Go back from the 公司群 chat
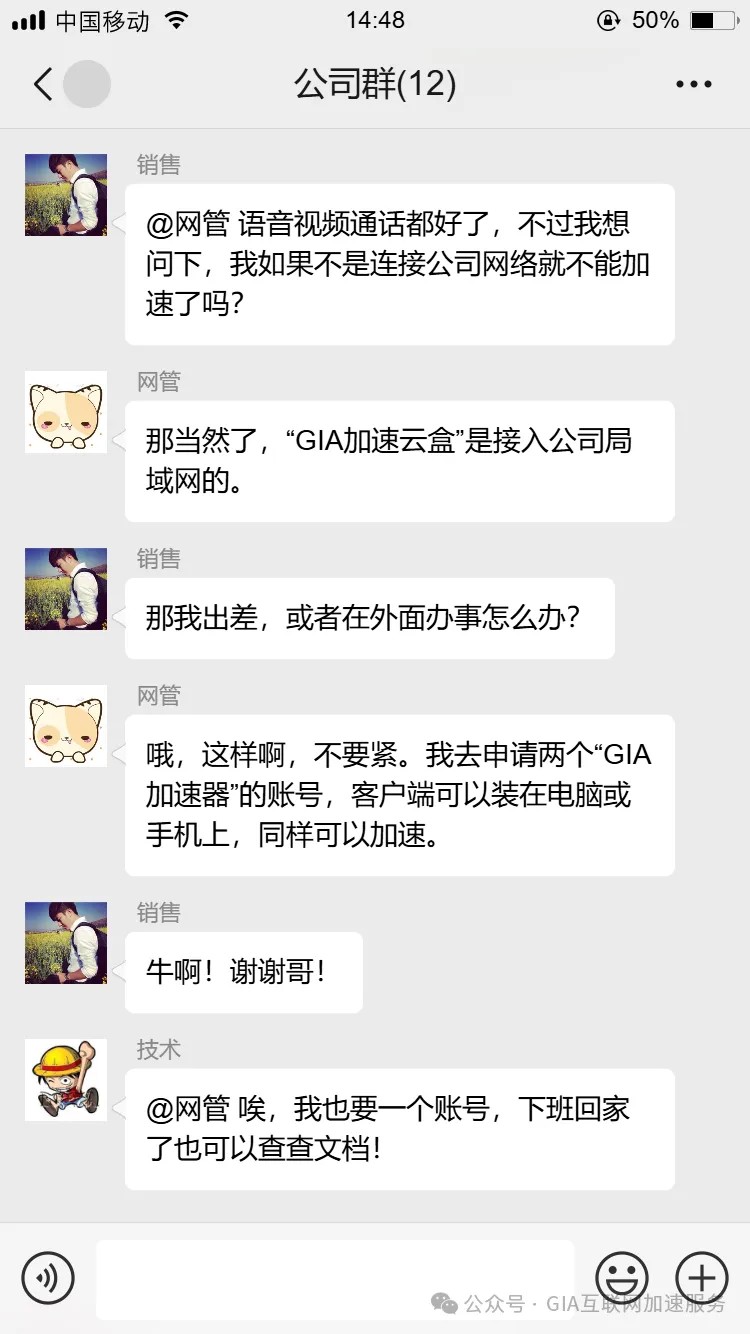750x1334 pixels. click(43, 85)
